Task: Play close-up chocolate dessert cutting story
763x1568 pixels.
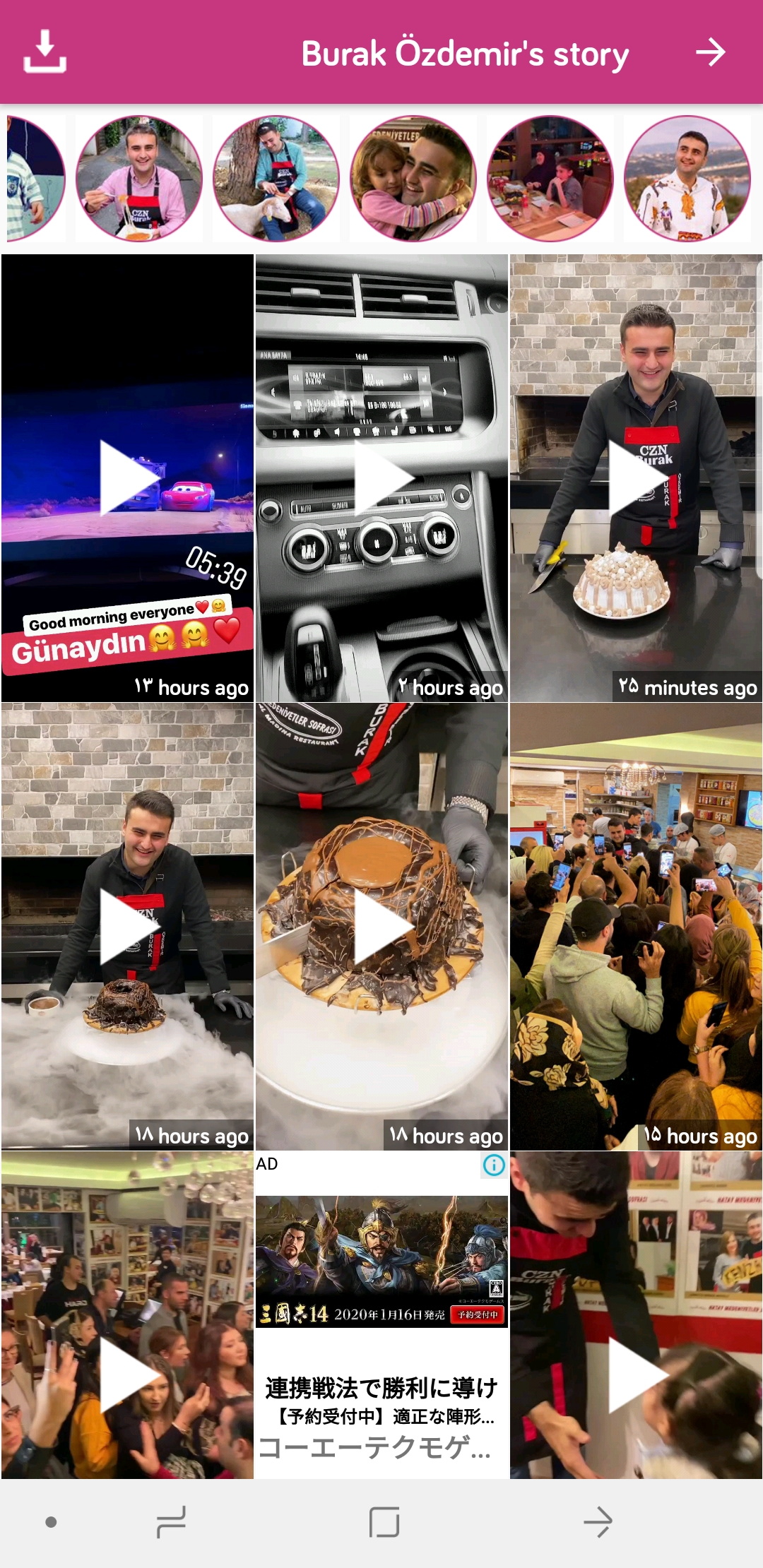Action: tap(381, 926)
